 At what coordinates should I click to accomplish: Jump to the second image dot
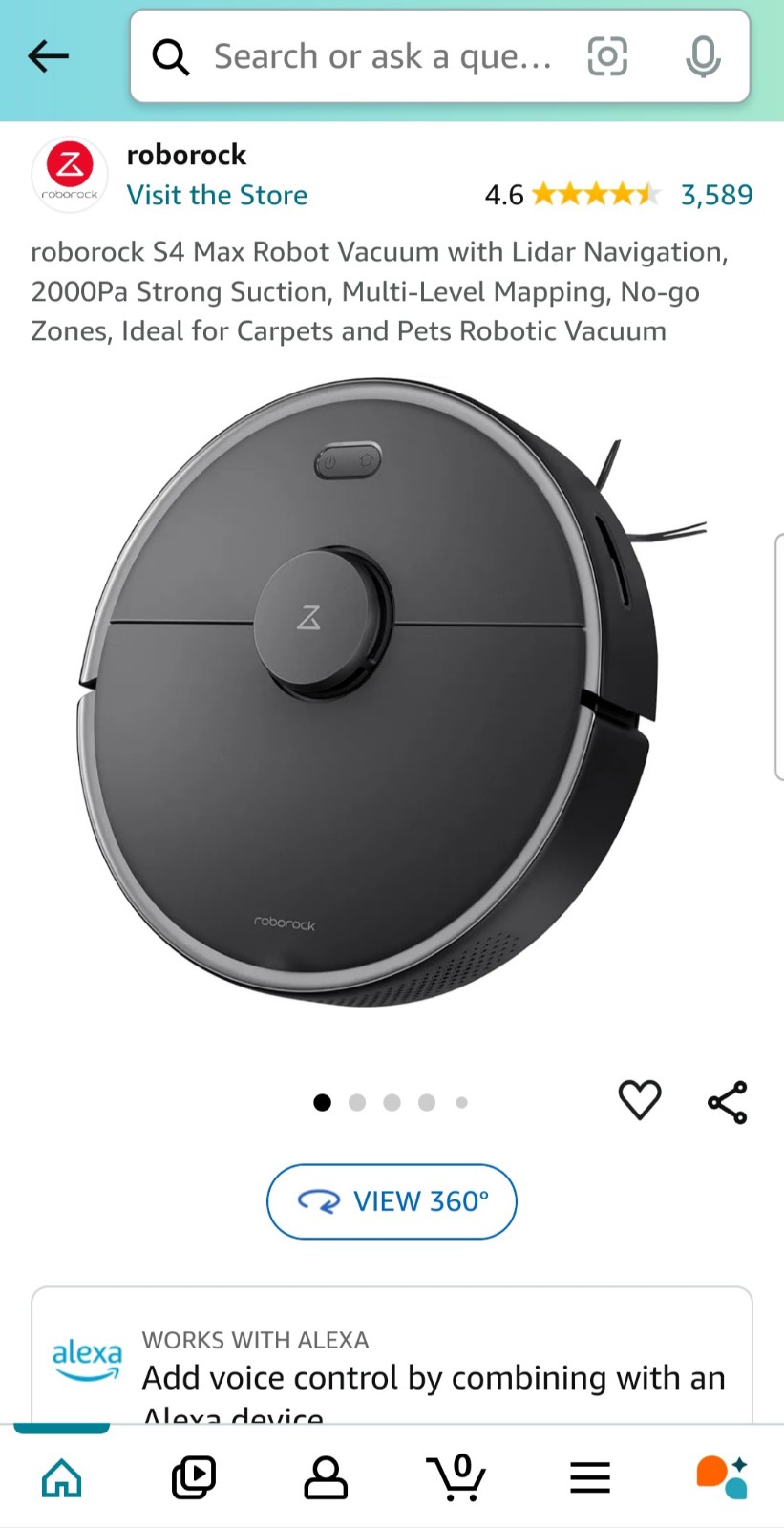(x=357, y=1103)
